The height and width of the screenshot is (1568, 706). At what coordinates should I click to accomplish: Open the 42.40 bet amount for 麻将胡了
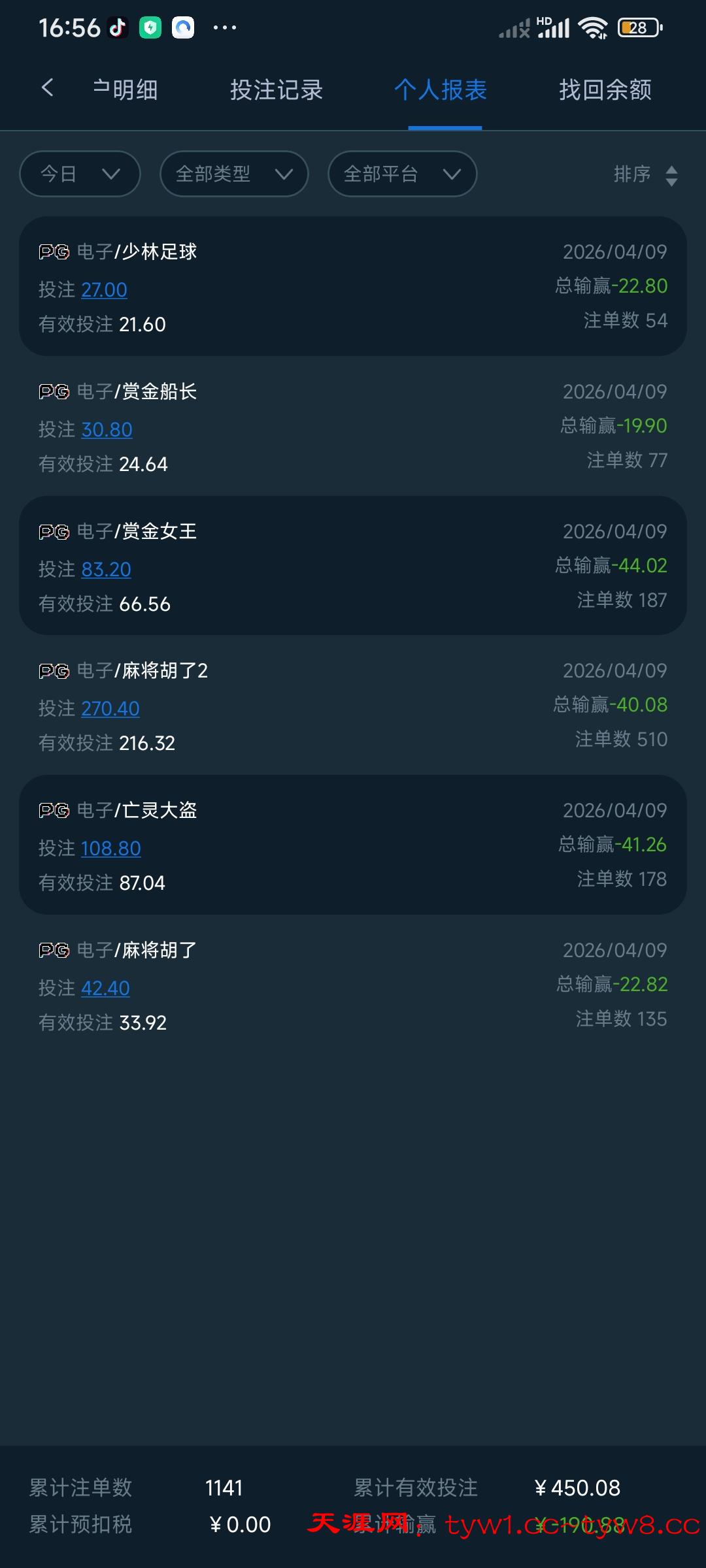(x=106, y=988)
